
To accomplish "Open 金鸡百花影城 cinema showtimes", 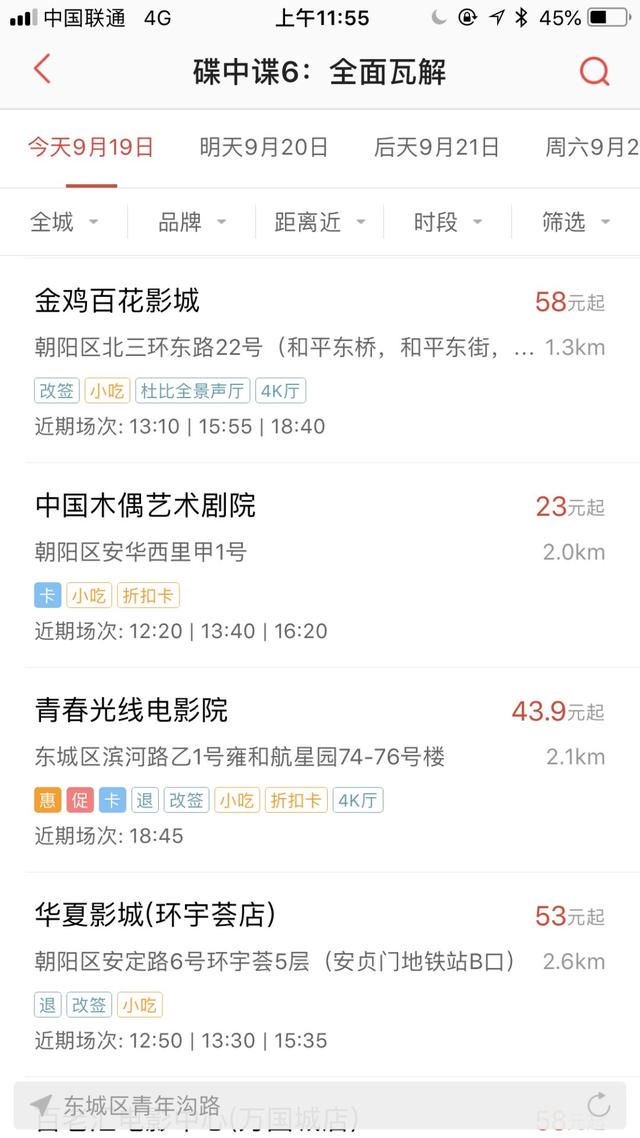I will [320, 361].
